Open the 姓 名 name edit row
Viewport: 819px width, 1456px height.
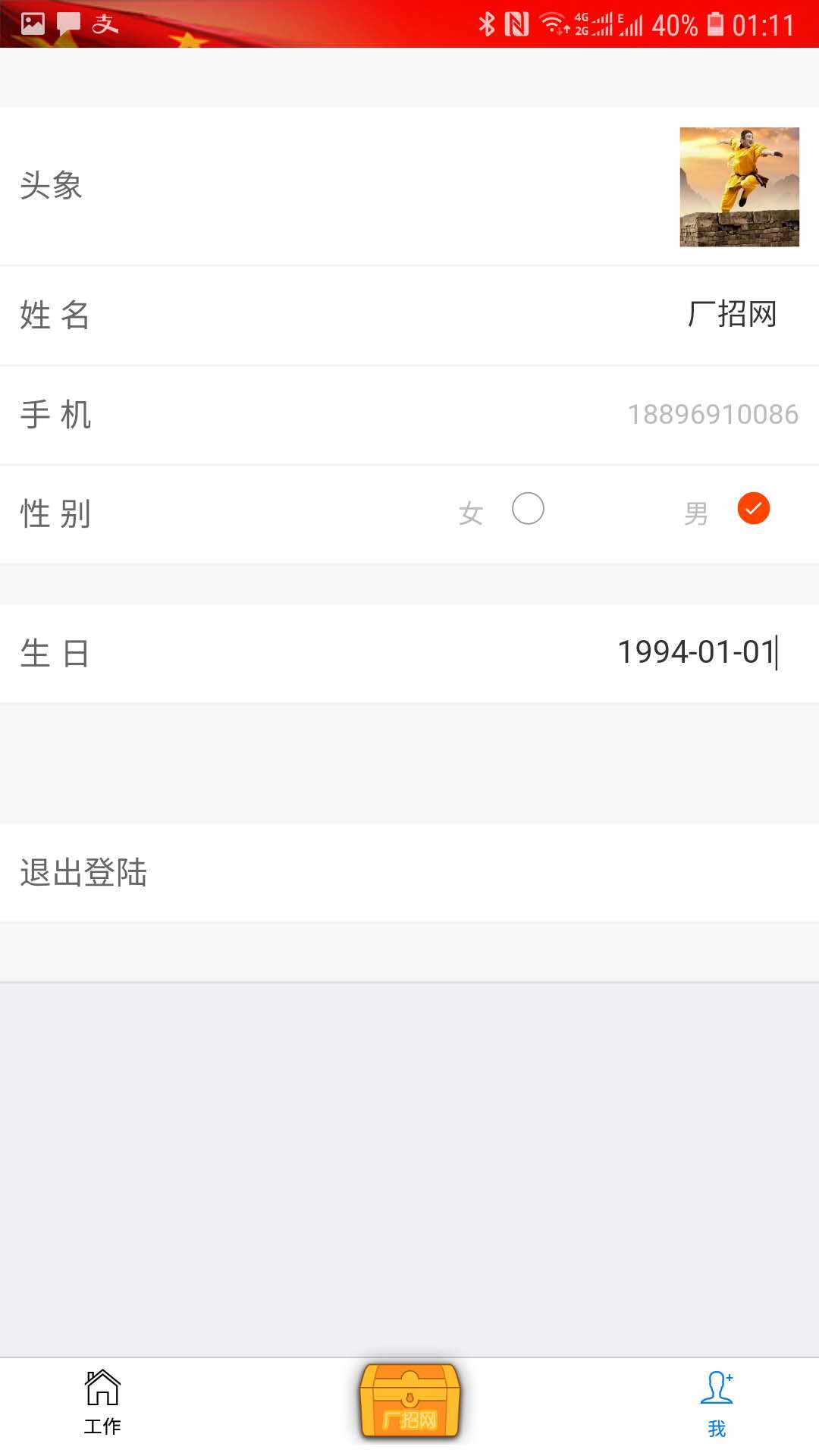pyautogui.click(x=409, y=316)
